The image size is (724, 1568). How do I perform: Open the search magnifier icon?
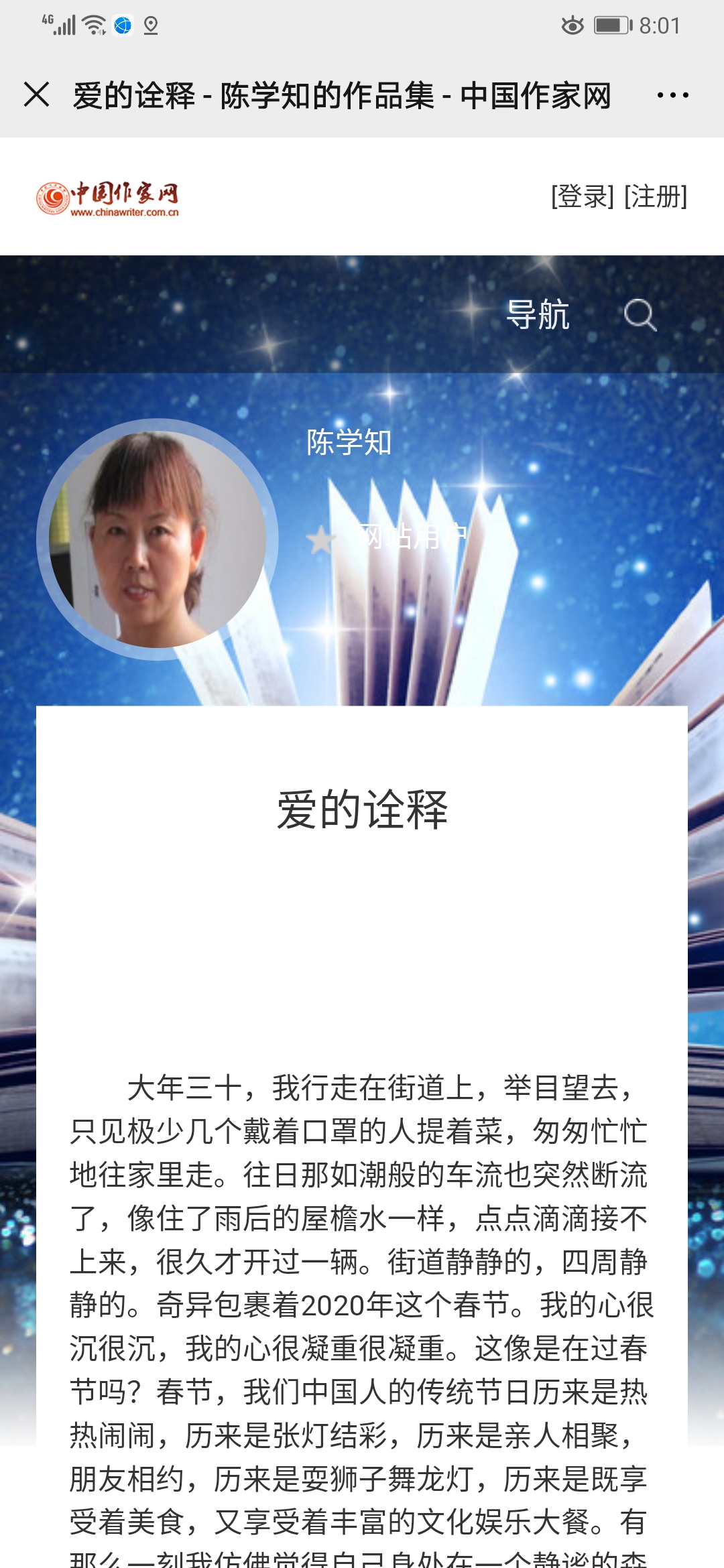[x=640, y=314]
